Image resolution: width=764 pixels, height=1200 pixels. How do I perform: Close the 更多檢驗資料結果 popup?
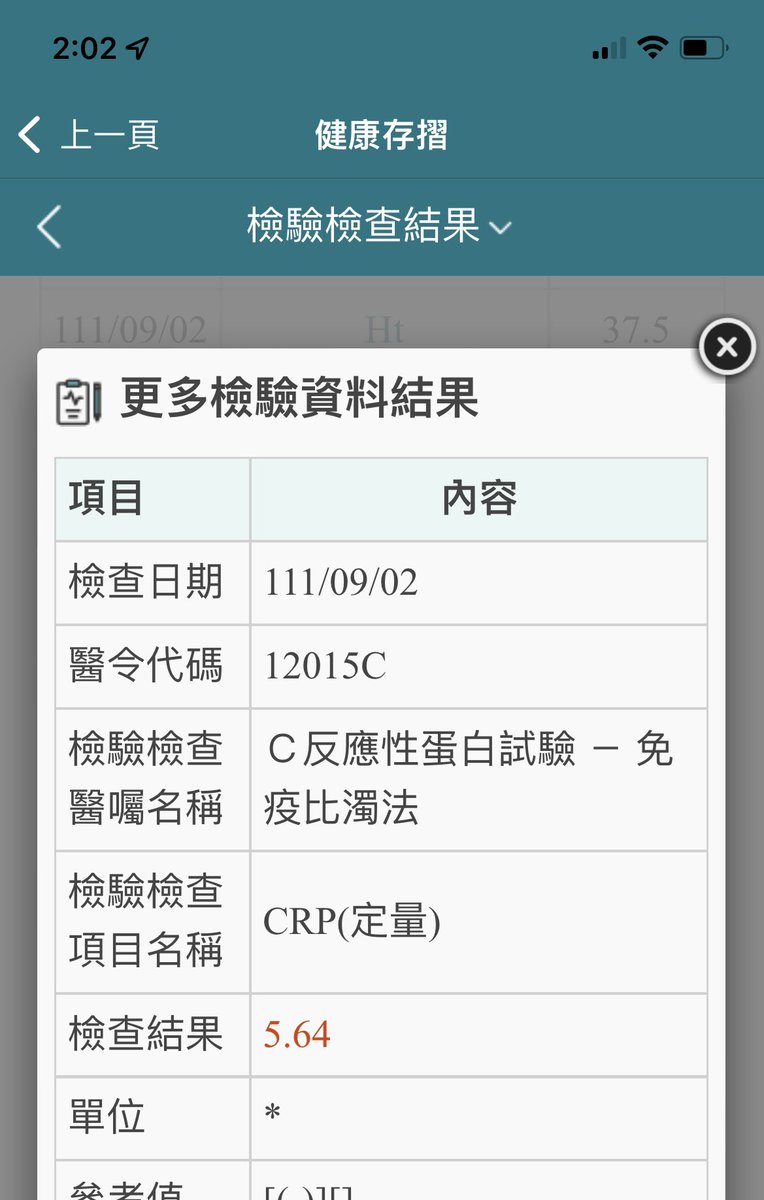click(x=726, y=347)
